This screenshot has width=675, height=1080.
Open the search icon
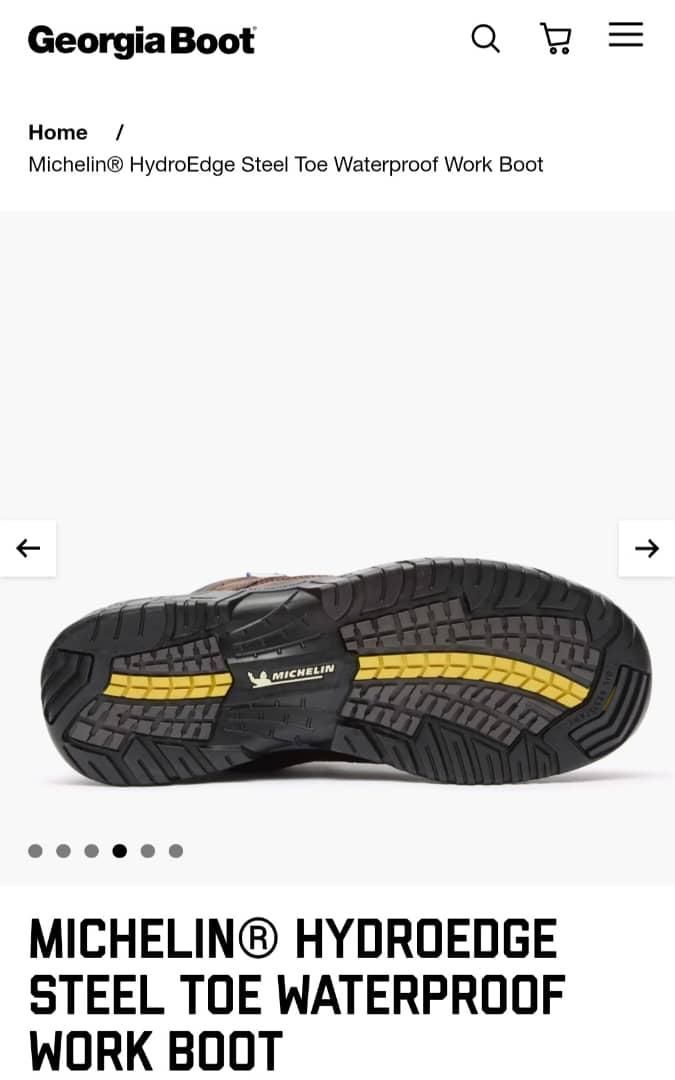[485, 38]
